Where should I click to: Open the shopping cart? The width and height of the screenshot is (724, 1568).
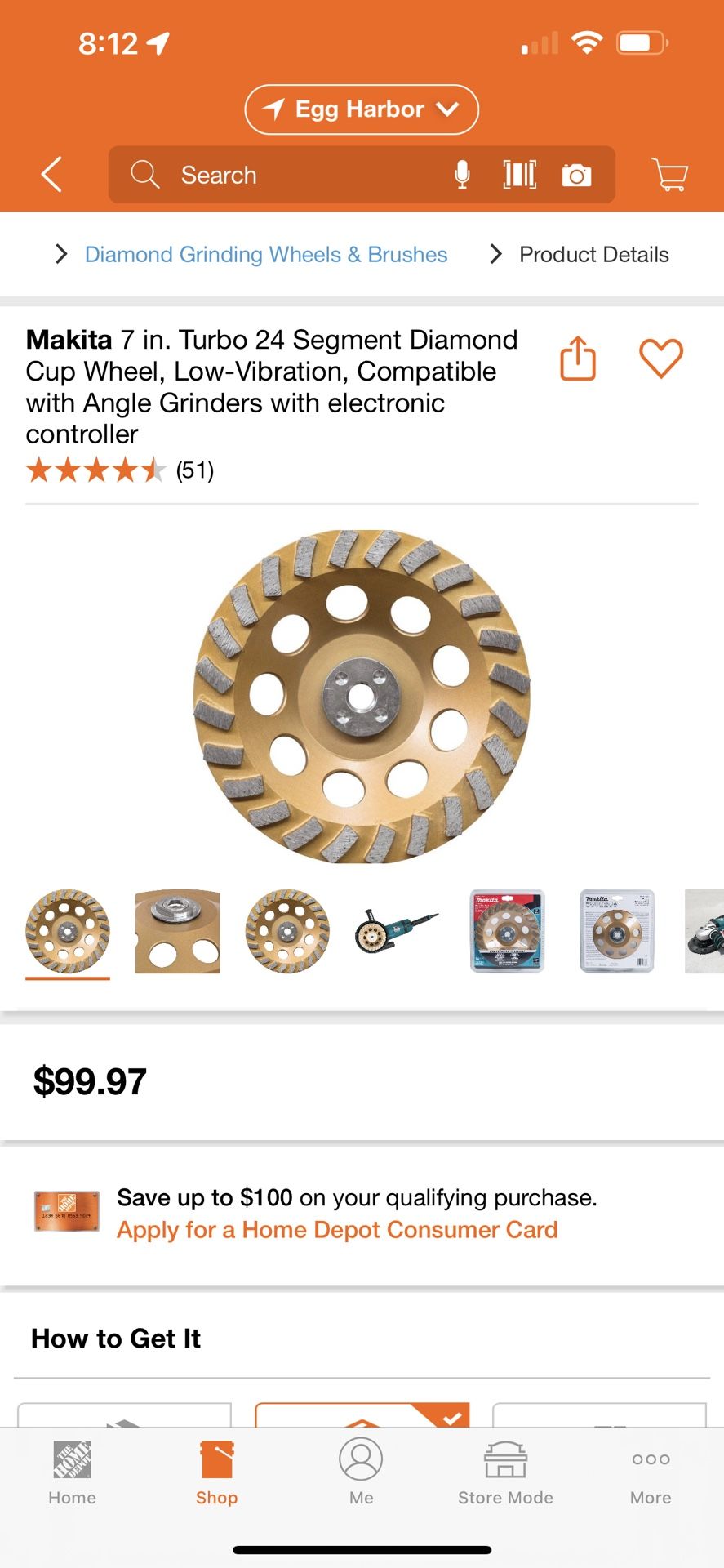670,175
